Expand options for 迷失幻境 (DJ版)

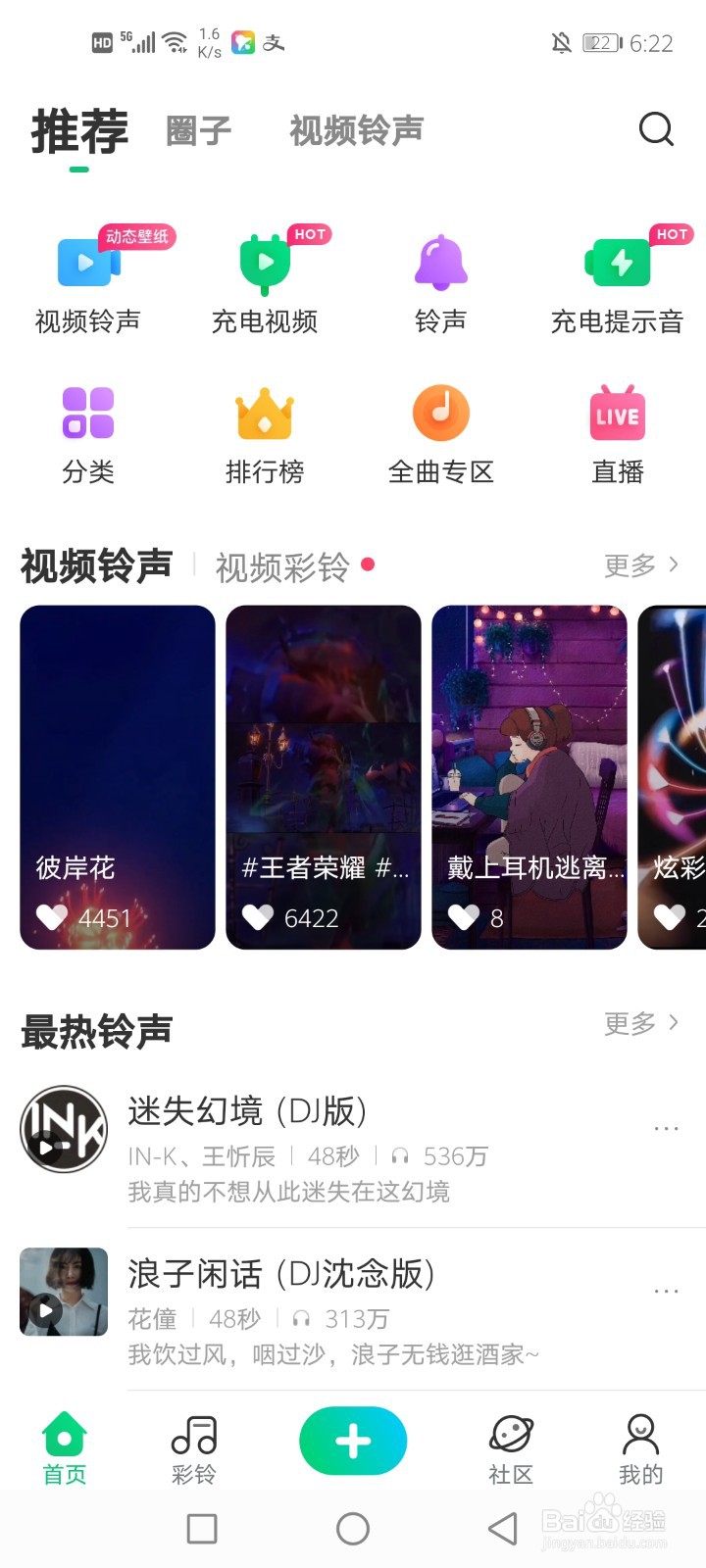666,1127
